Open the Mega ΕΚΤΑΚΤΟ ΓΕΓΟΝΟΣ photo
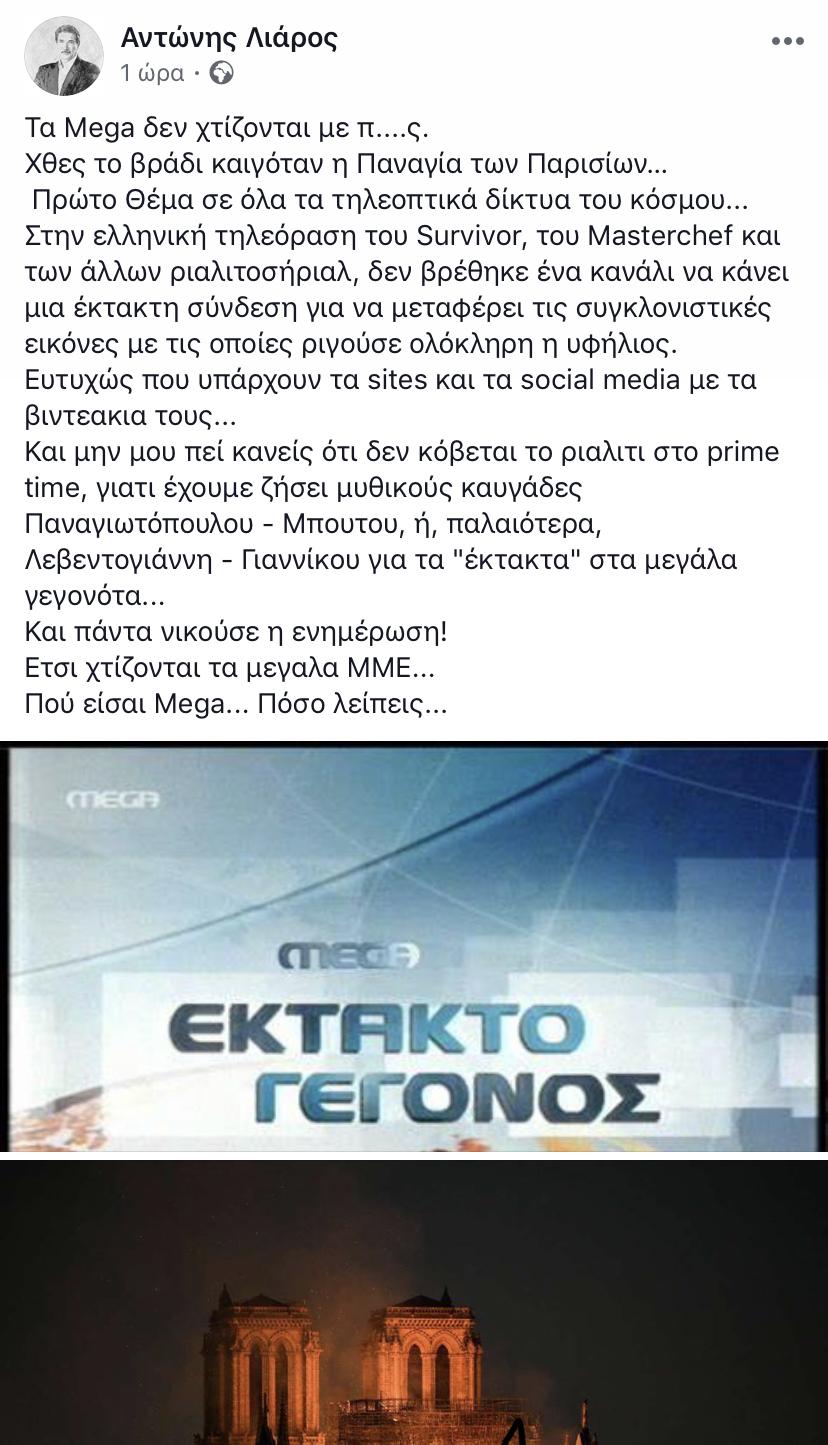The image size is (828, 1445). coord(414,946)
